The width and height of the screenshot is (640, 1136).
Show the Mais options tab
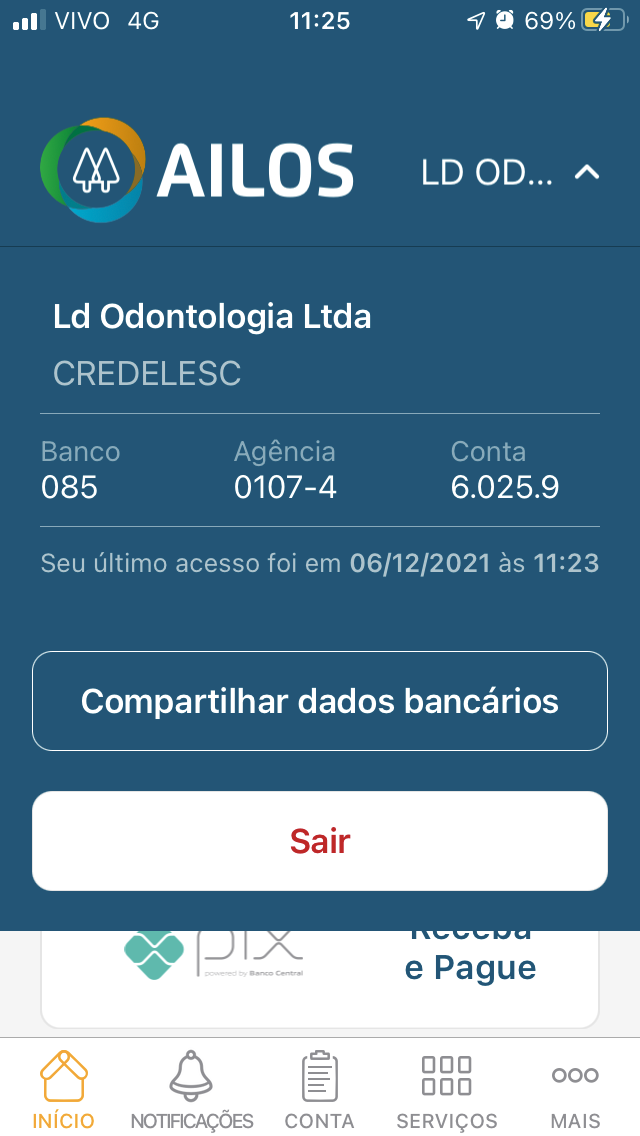[x=575, y=1089]
